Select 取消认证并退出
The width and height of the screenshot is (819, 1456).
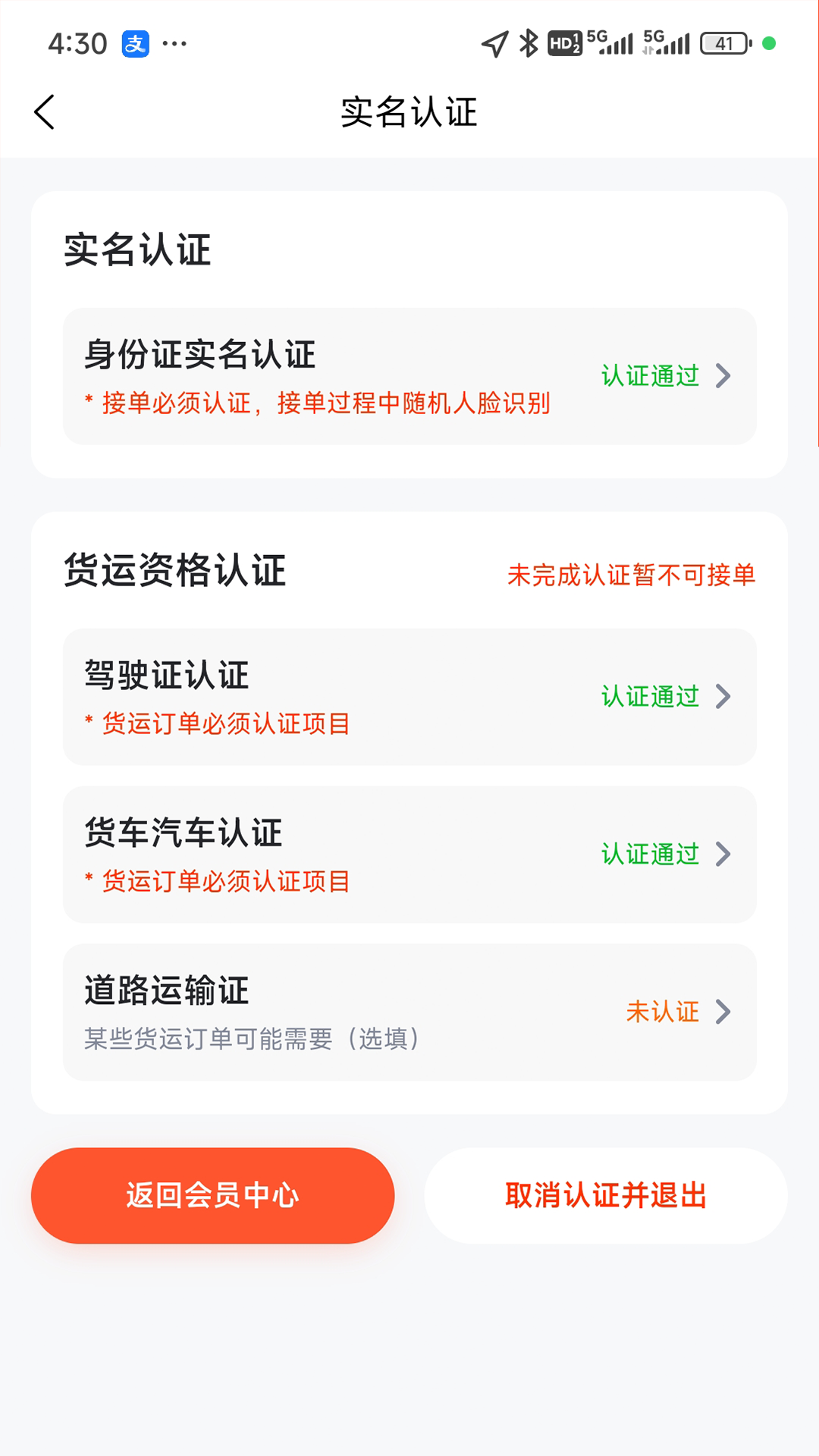tap(605, 1195)
